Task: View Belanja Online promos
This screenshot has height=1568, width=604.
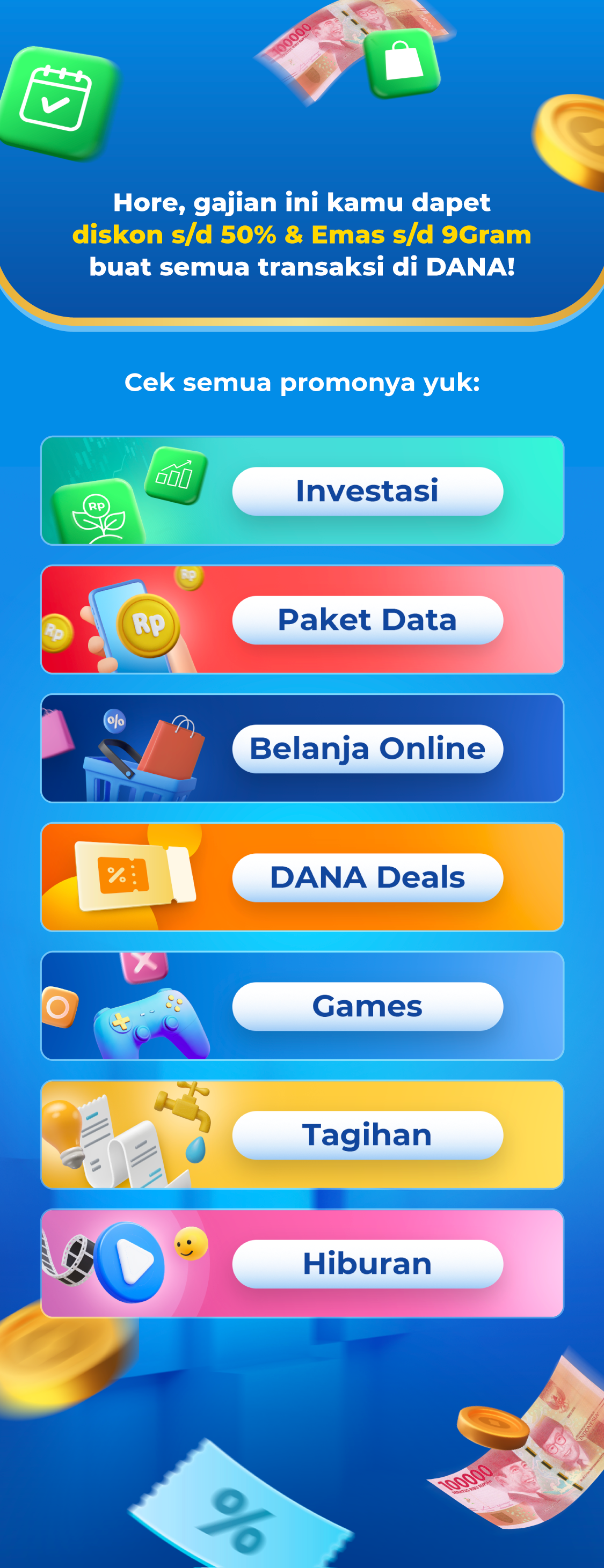Action: pyautogui.click(x=367, y=749)
